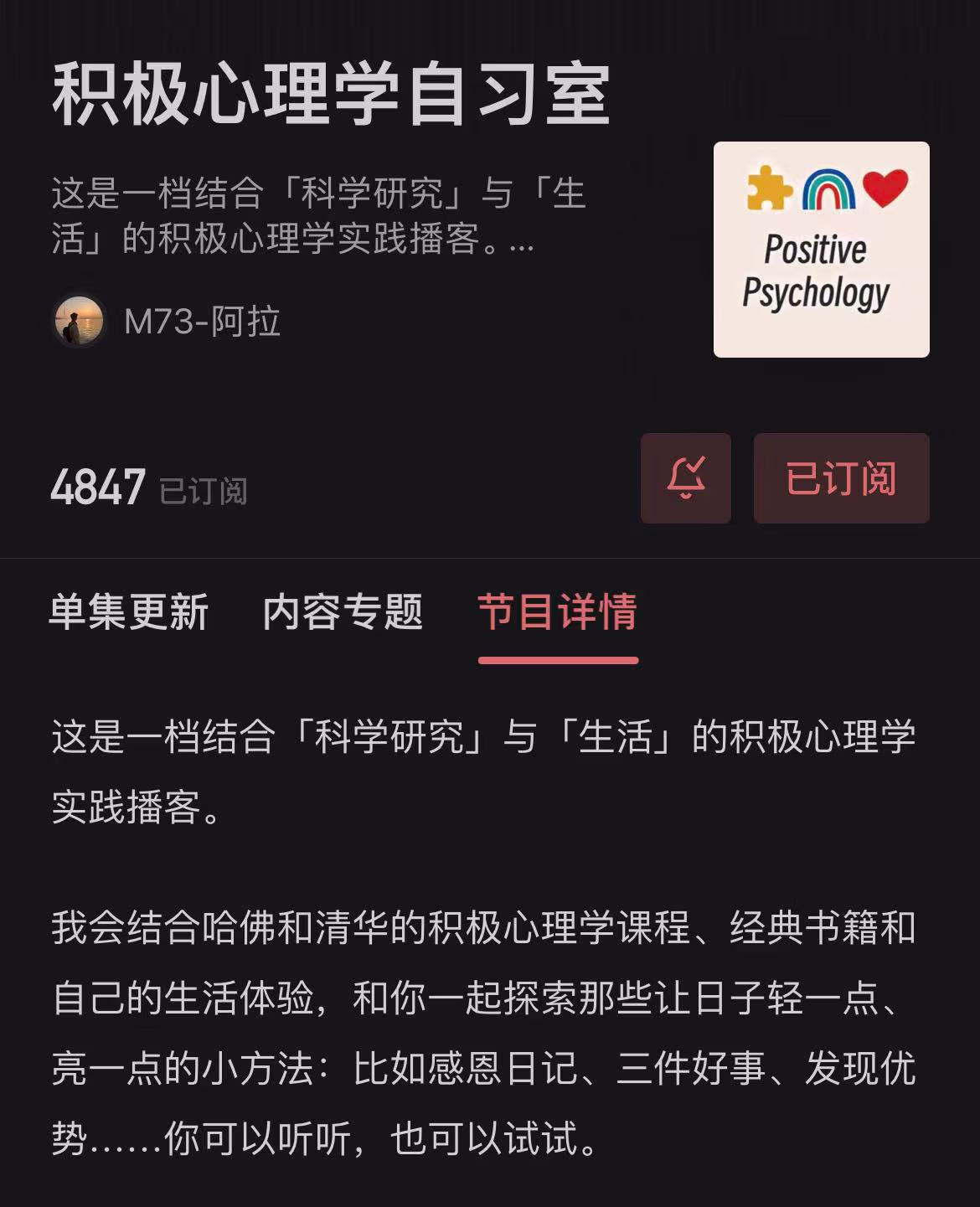
Task: Click the heart icon on the cover art
Action: (886, 190)
